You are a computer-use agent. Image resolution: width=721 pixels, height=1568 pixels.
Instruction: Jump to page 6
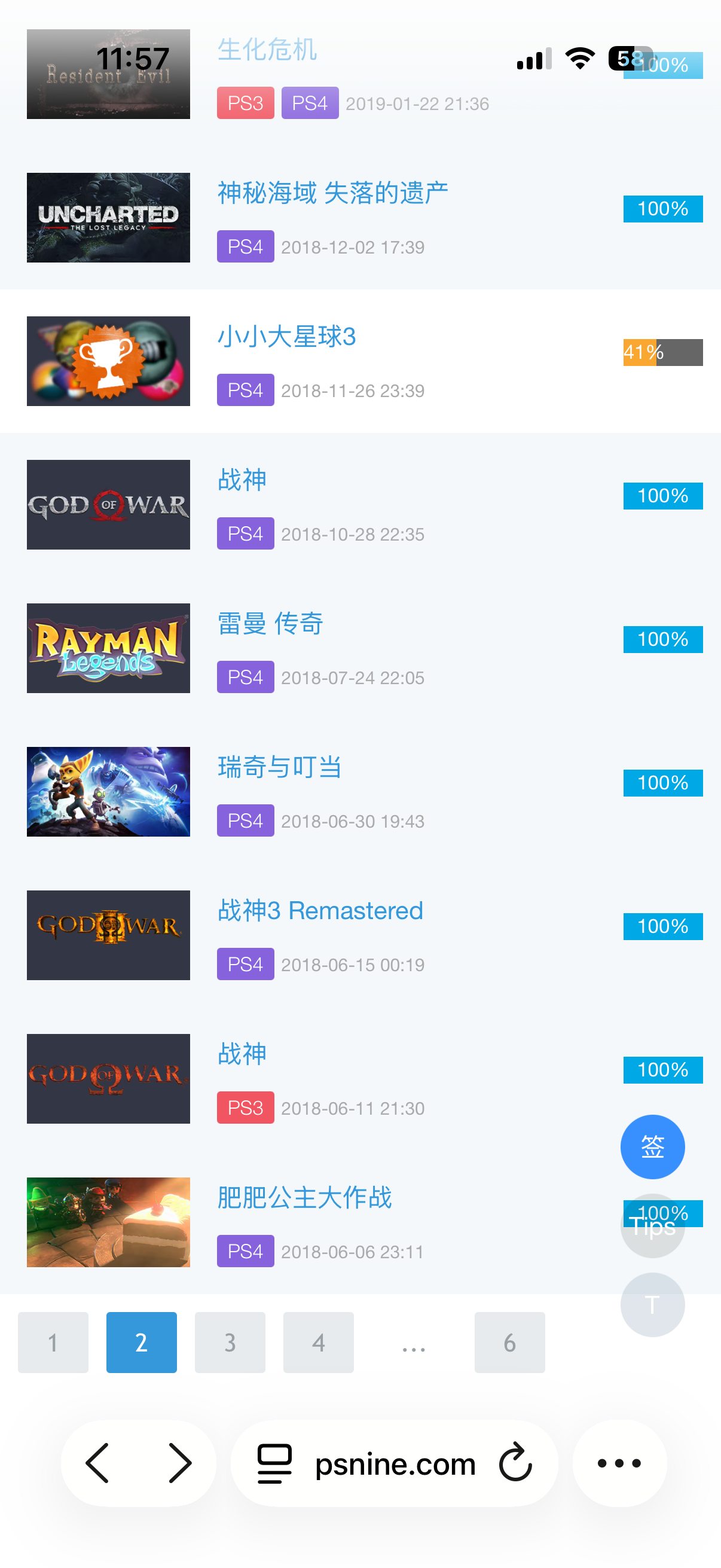[x=509, y=1342]
